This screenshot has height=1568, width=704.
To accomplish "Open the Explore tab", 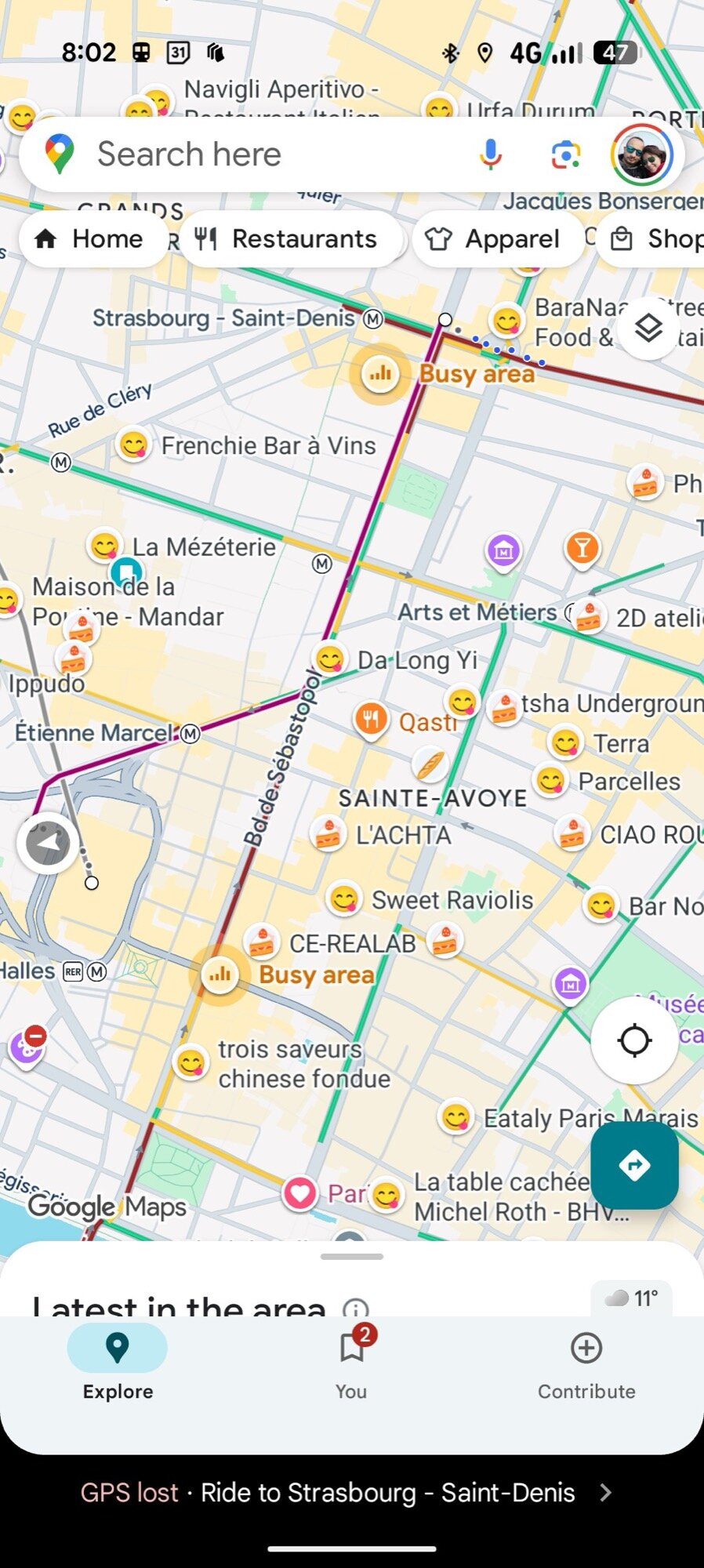I will (118, 1363).
